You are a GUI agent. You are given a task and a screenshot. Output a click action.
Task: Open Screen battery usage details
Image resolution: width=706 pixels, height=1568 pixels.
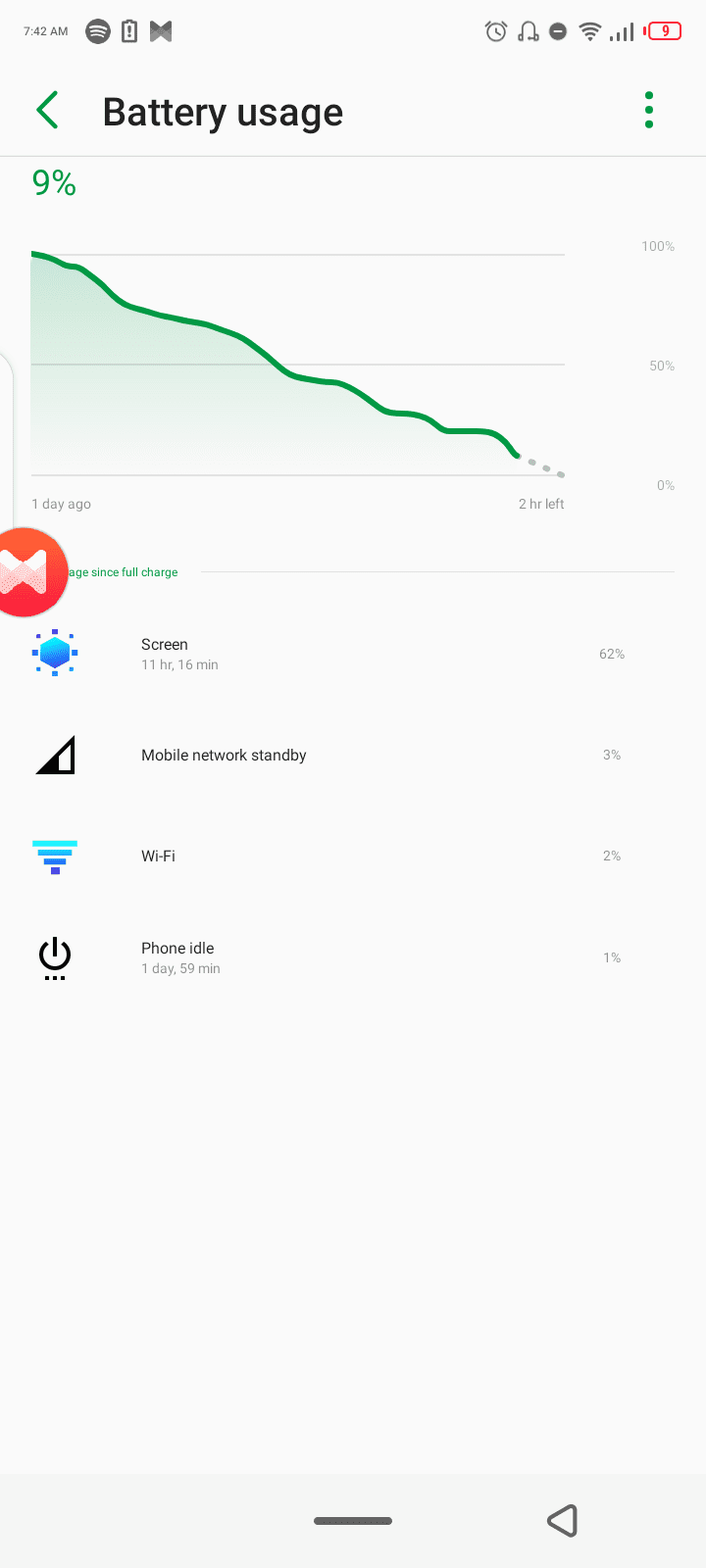click(x=353, y=654)
